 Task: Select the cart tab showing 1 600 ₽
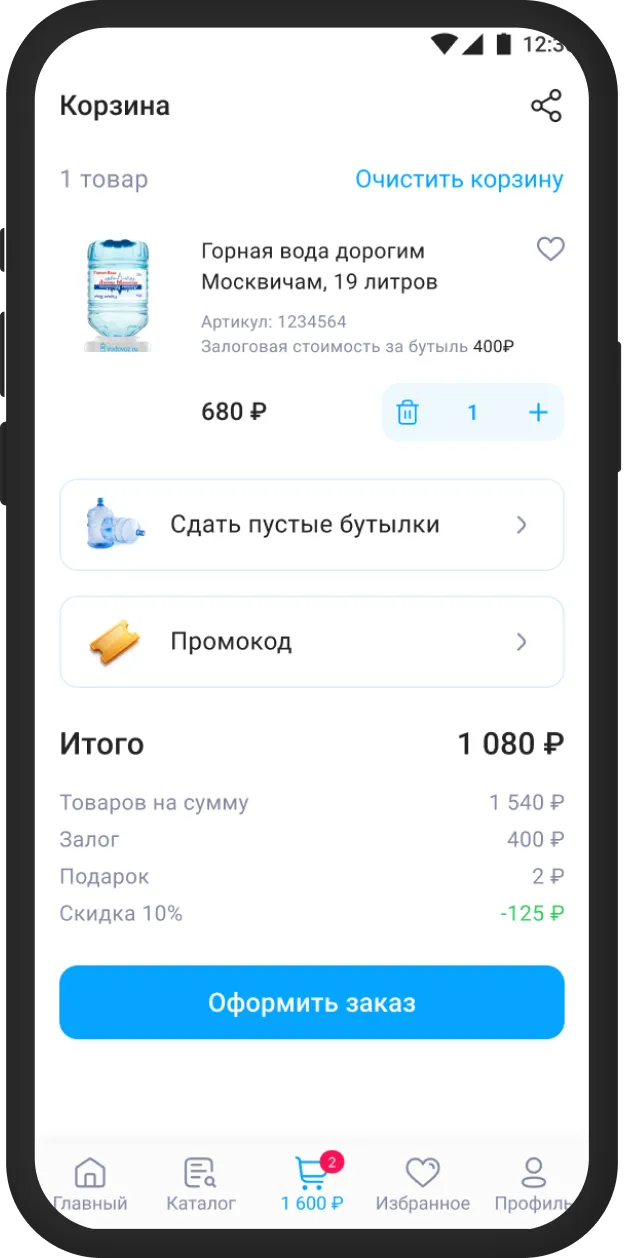312,1184
